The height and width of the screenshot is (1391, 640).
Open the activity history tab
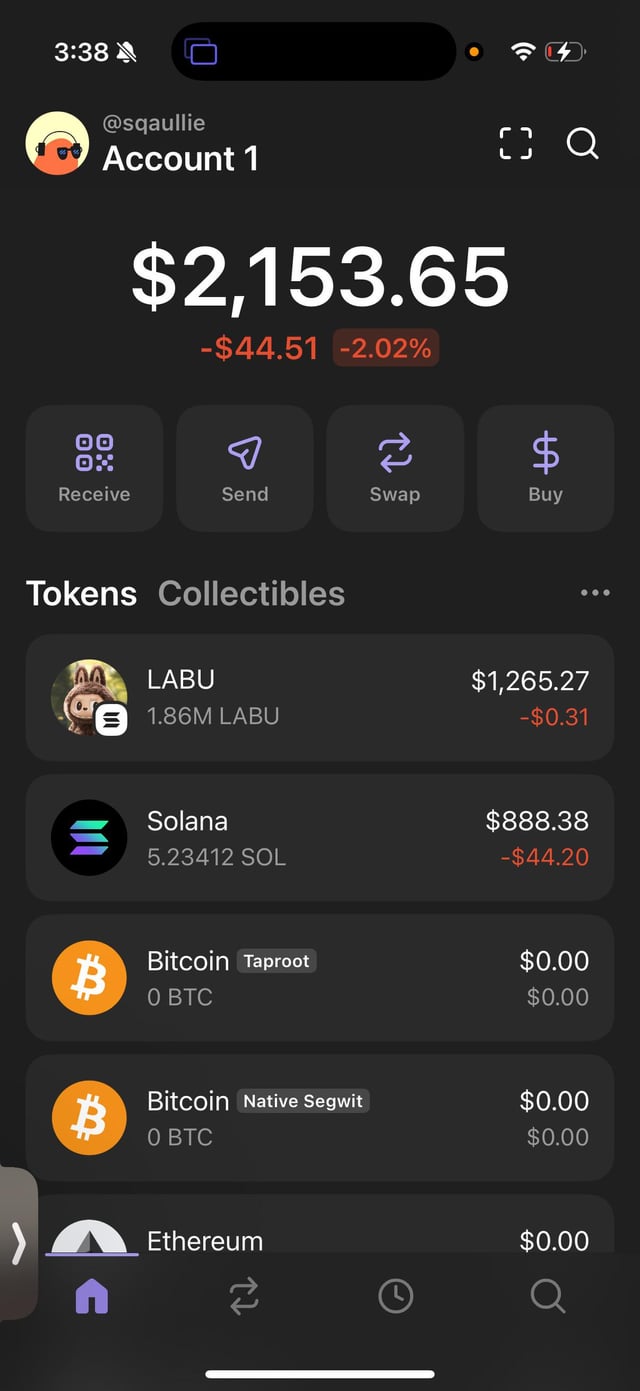pyautogui.click(x=396, y=1297)
